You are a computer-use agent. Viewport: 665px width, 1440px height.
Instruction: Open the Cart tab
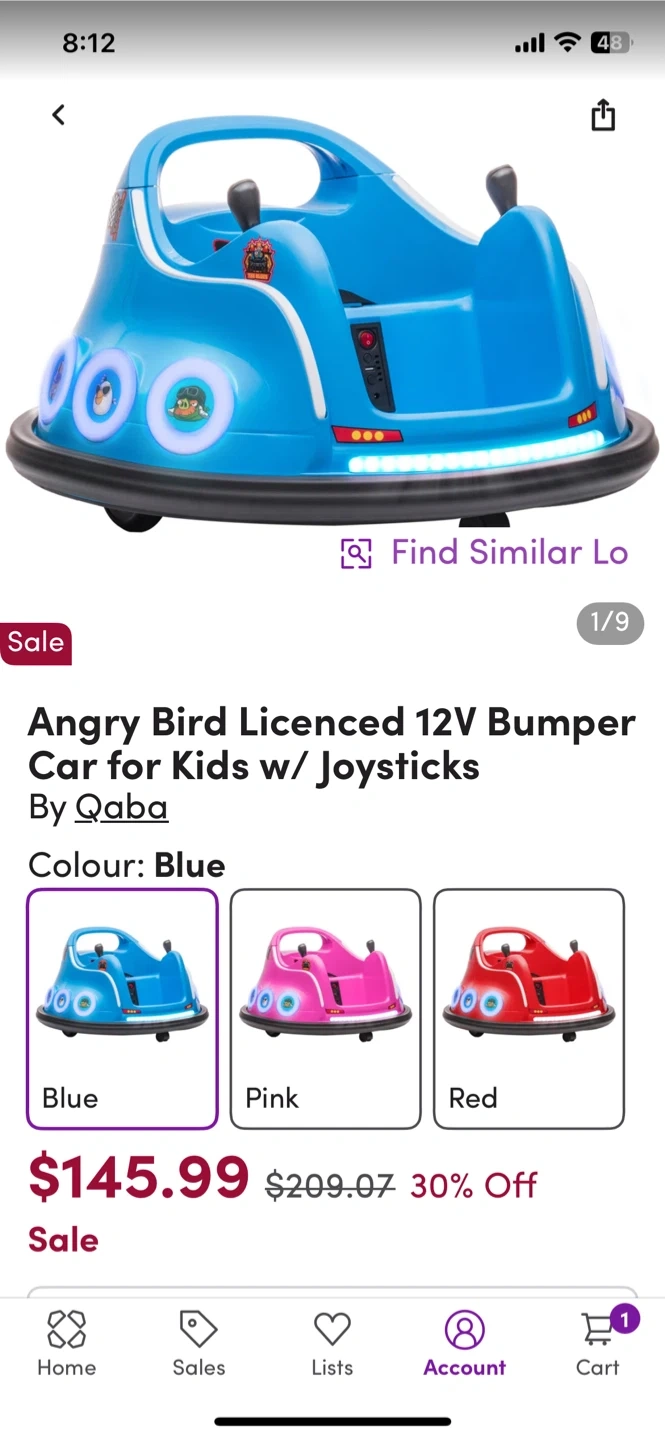click(598, 1344)
